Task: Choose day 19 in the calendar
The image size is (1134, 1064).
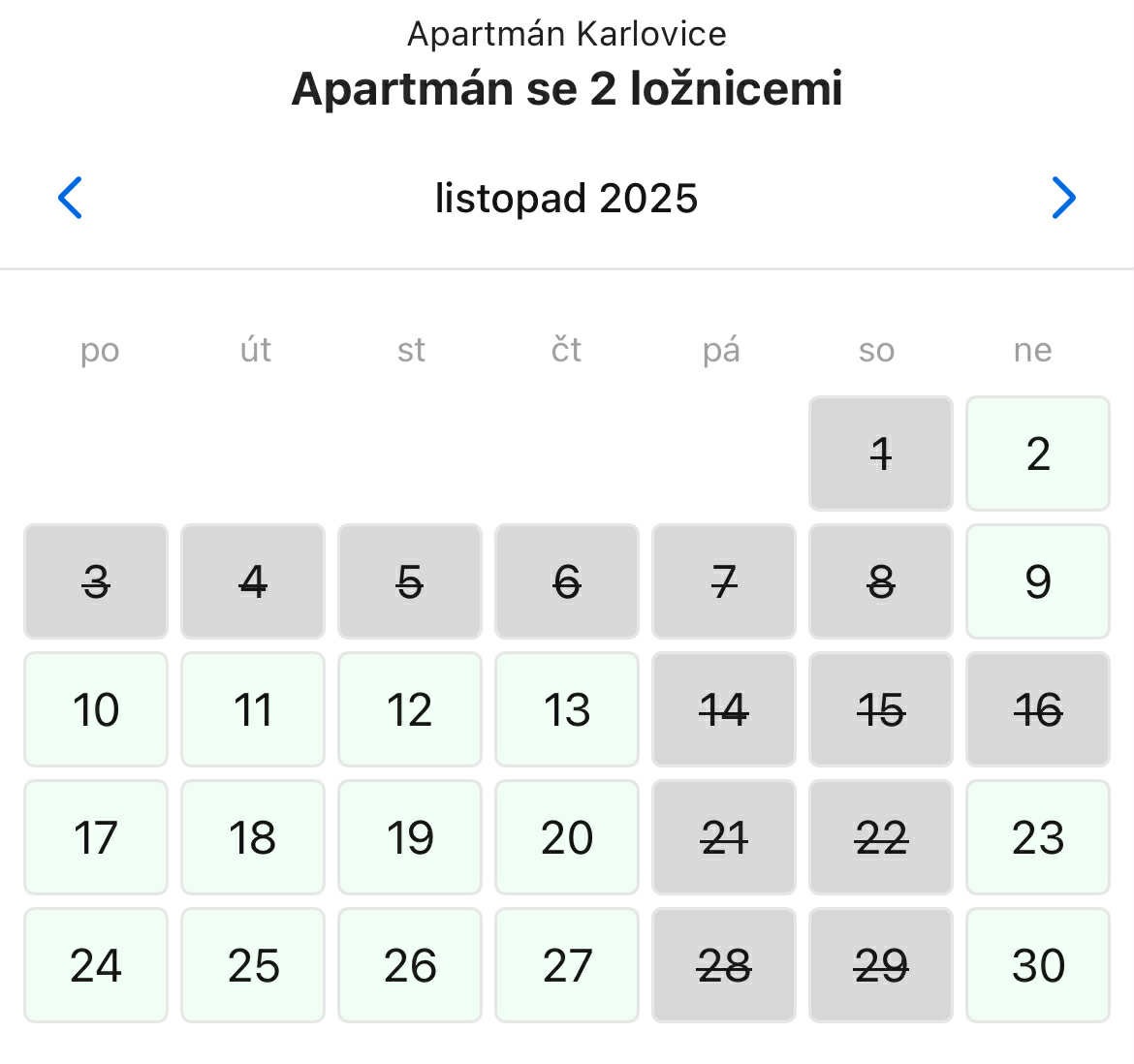Action: click(x=410, y=837)
